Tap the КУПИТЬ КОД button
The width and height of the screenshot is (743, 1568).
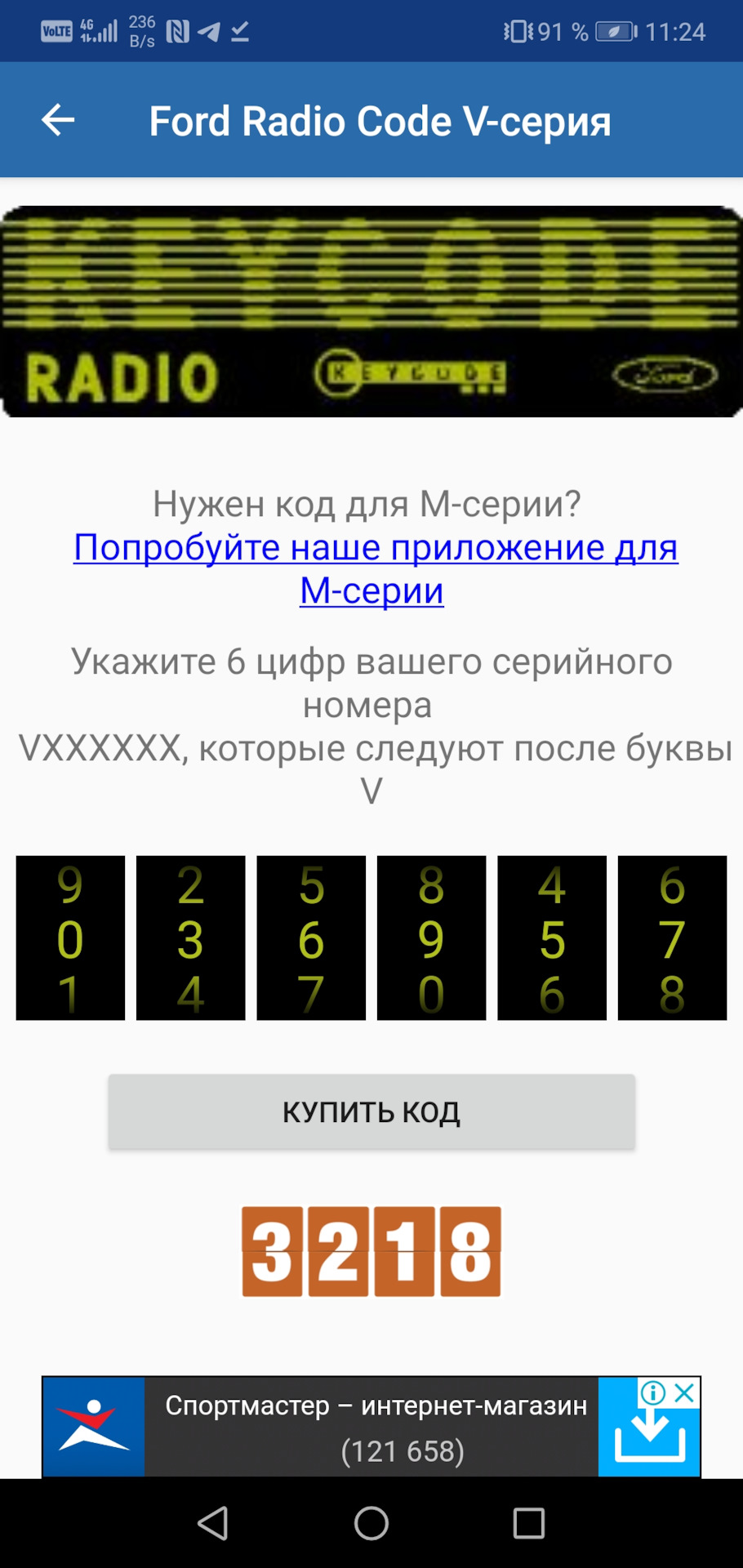[371, 1111]
